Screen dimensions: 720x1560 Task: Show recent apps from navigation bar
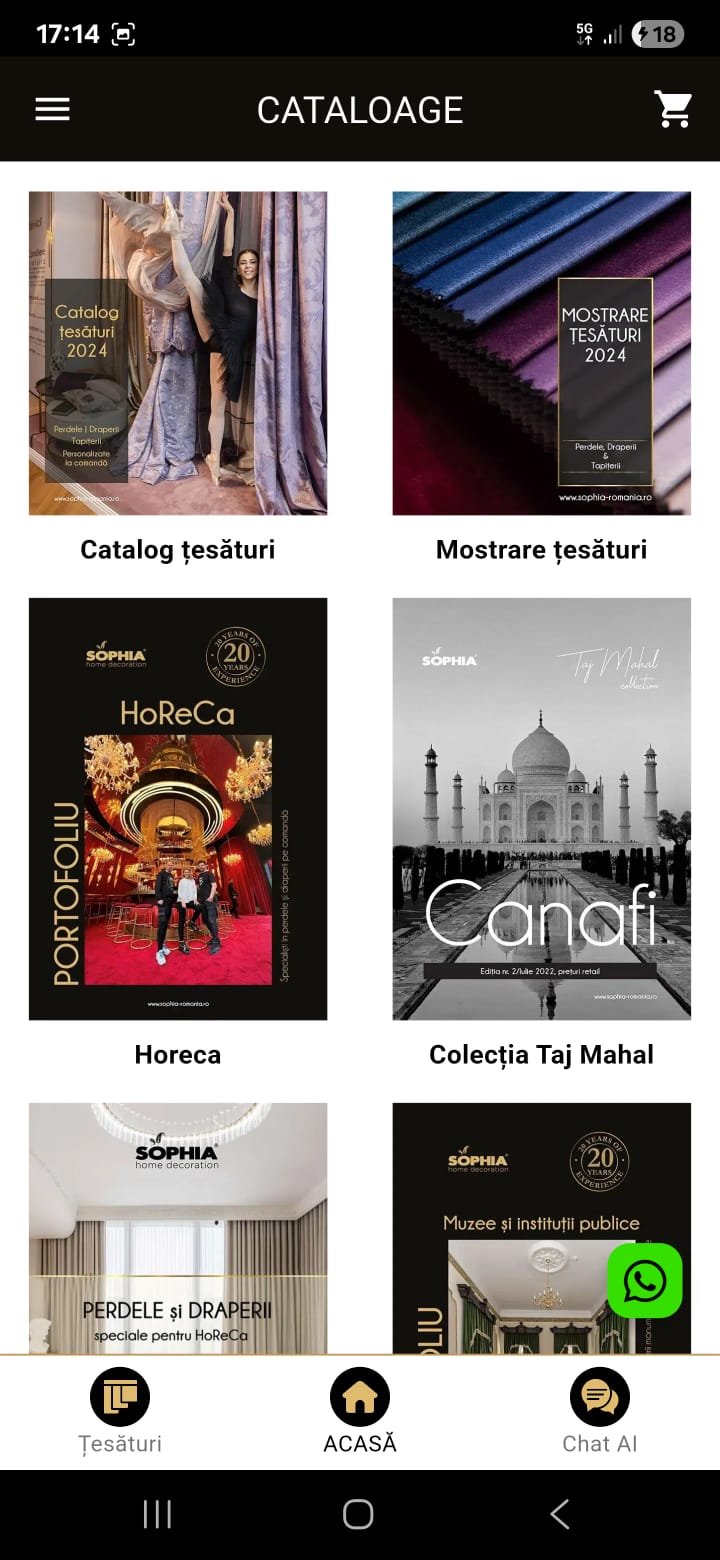pos(157,1514)
